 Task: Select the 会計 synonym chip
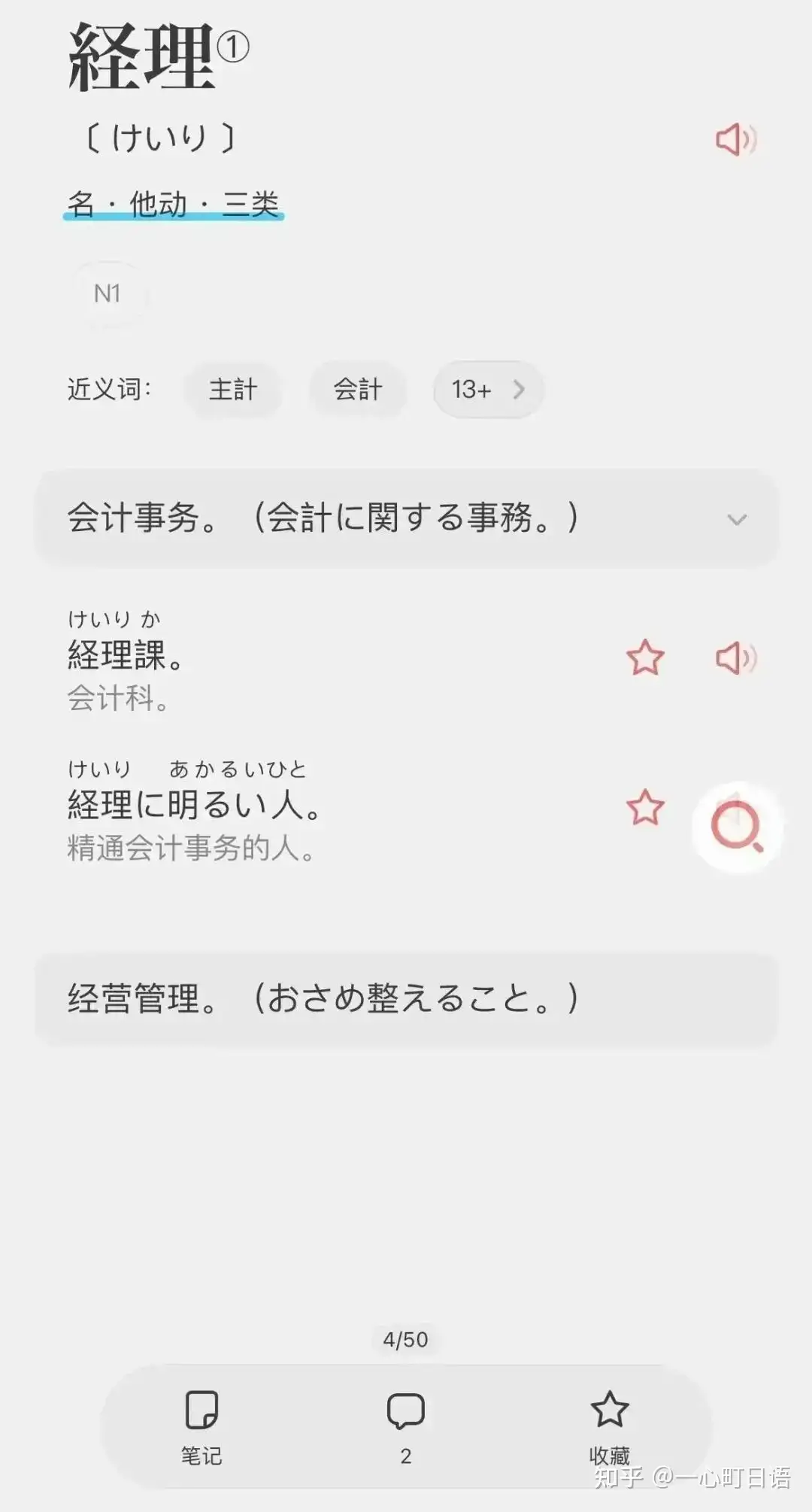(358, 390)
